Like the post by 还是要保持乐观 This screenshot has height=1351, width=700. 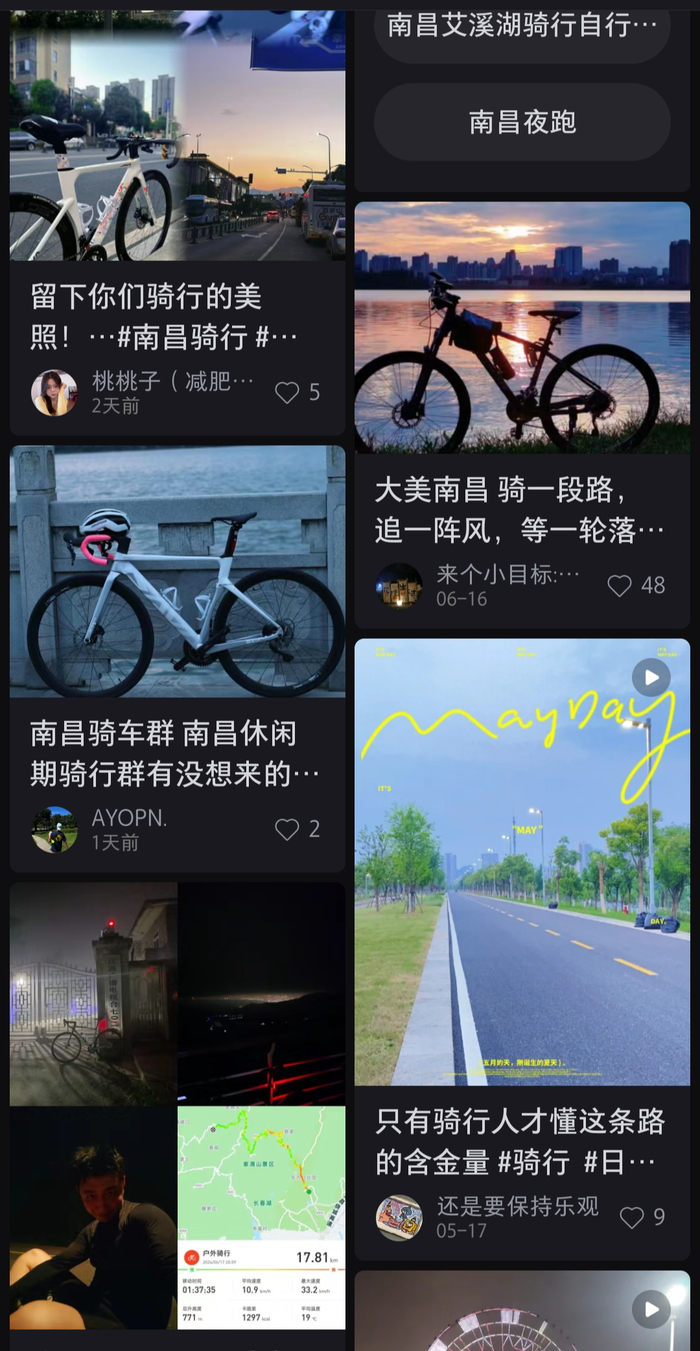pyautogui.click(x=632, y=1217)
